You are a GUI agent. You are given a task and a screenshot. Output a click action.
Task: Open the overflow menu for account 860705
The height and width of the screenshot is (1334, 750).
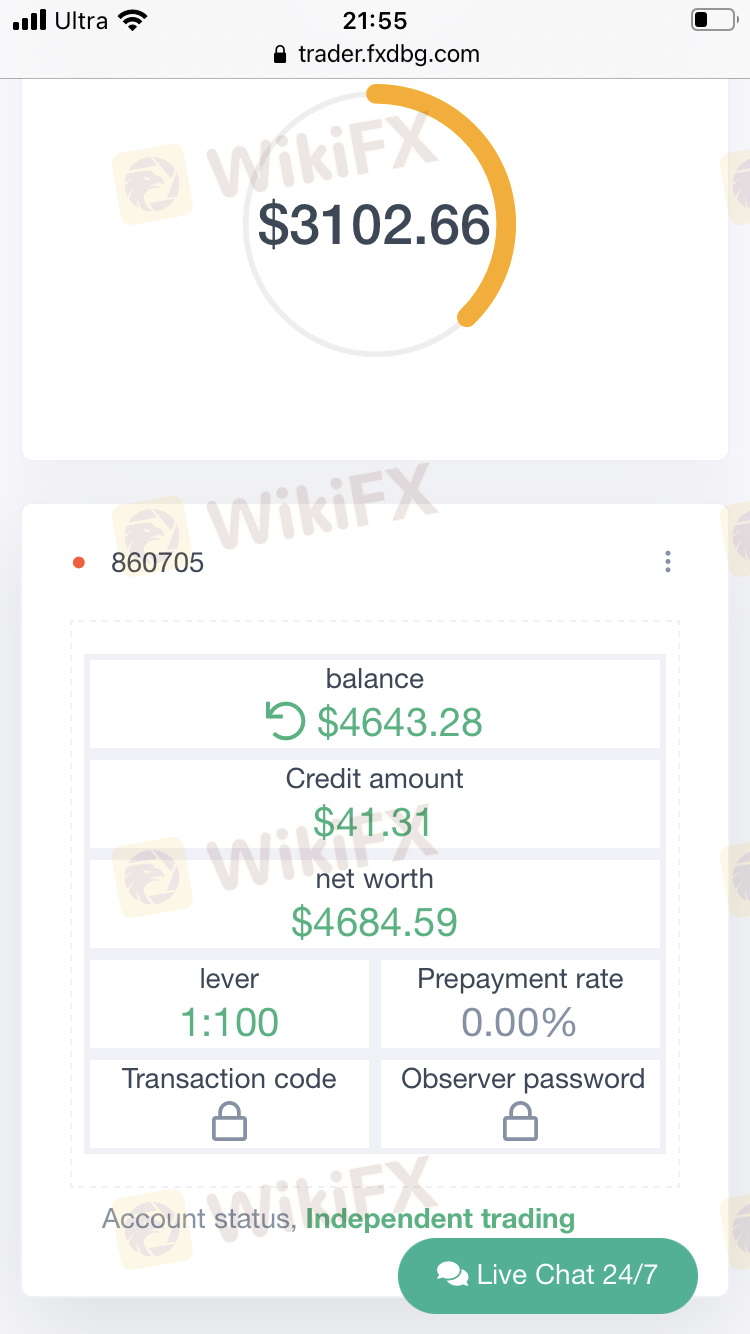click(x=668, y=562)
